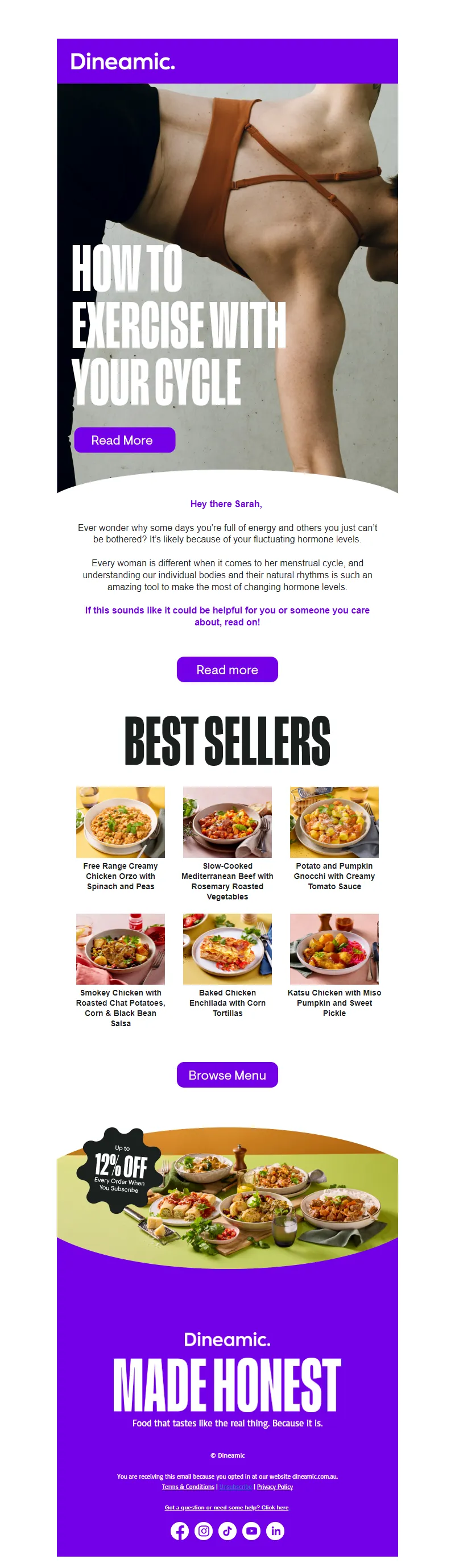This screenshot has width=455, height=1568.
Task: Open the Slow-Cooked Mediterranean Beef meal
Action: pyautogui.click(x=227, y=822)
